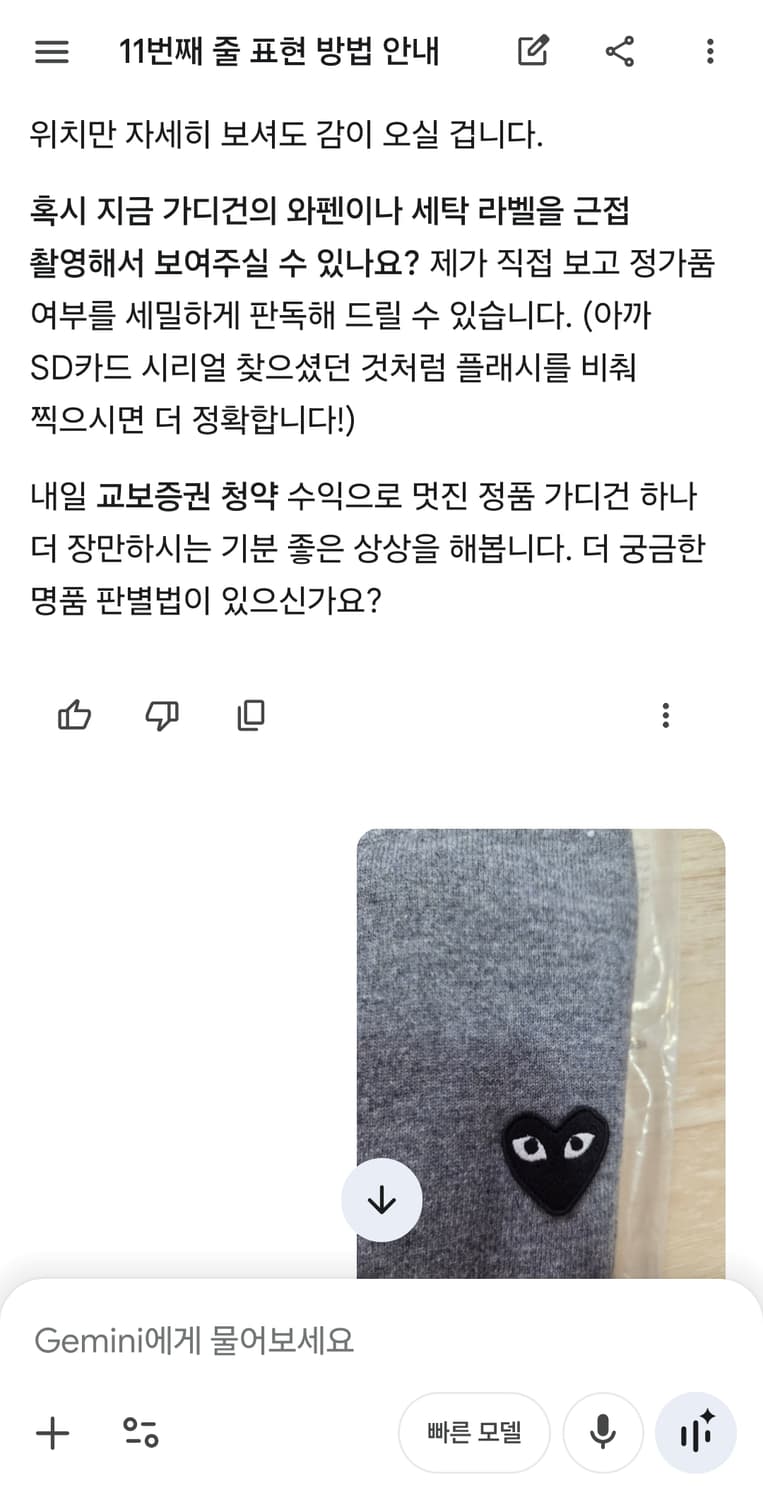Open the 빠른 모델 model selector
763x1500 pixels.
tap(473, 1432)
